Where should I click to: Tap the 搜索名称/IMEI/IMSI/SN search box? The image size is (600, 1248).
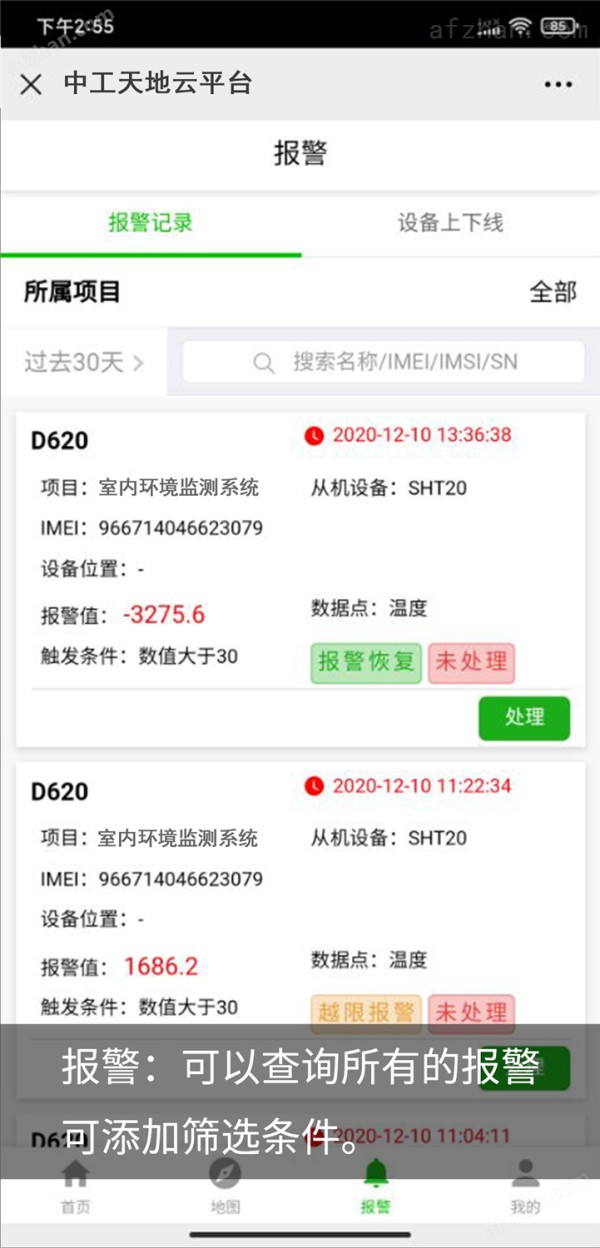(383, 362)
